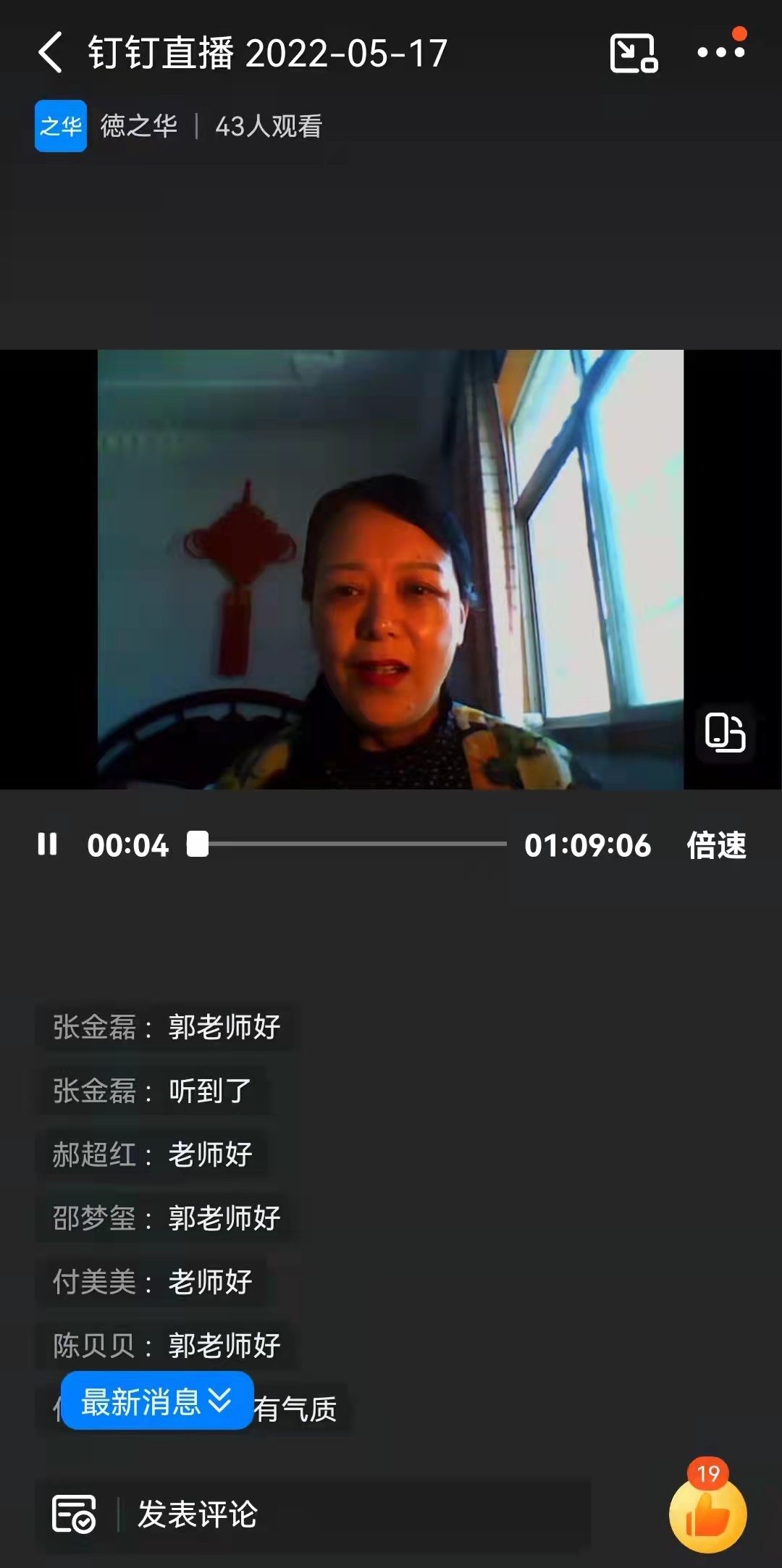This screenshot has height=1568, width=782.
Task: Tap the playback progress bar
Action: 355,844
